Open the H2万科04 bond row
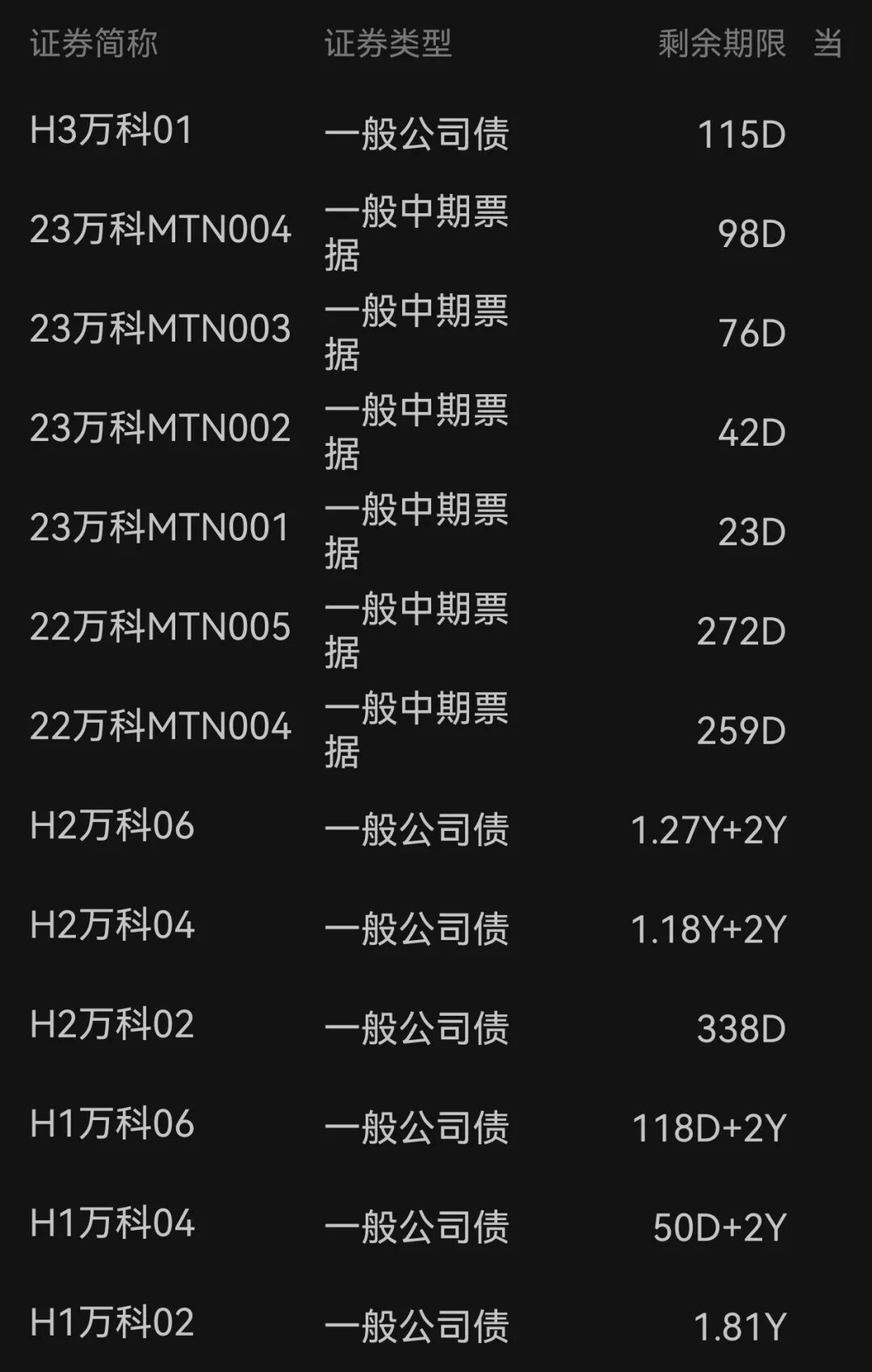The width and height of the screenshot is (872, 1372). [111, 926]
